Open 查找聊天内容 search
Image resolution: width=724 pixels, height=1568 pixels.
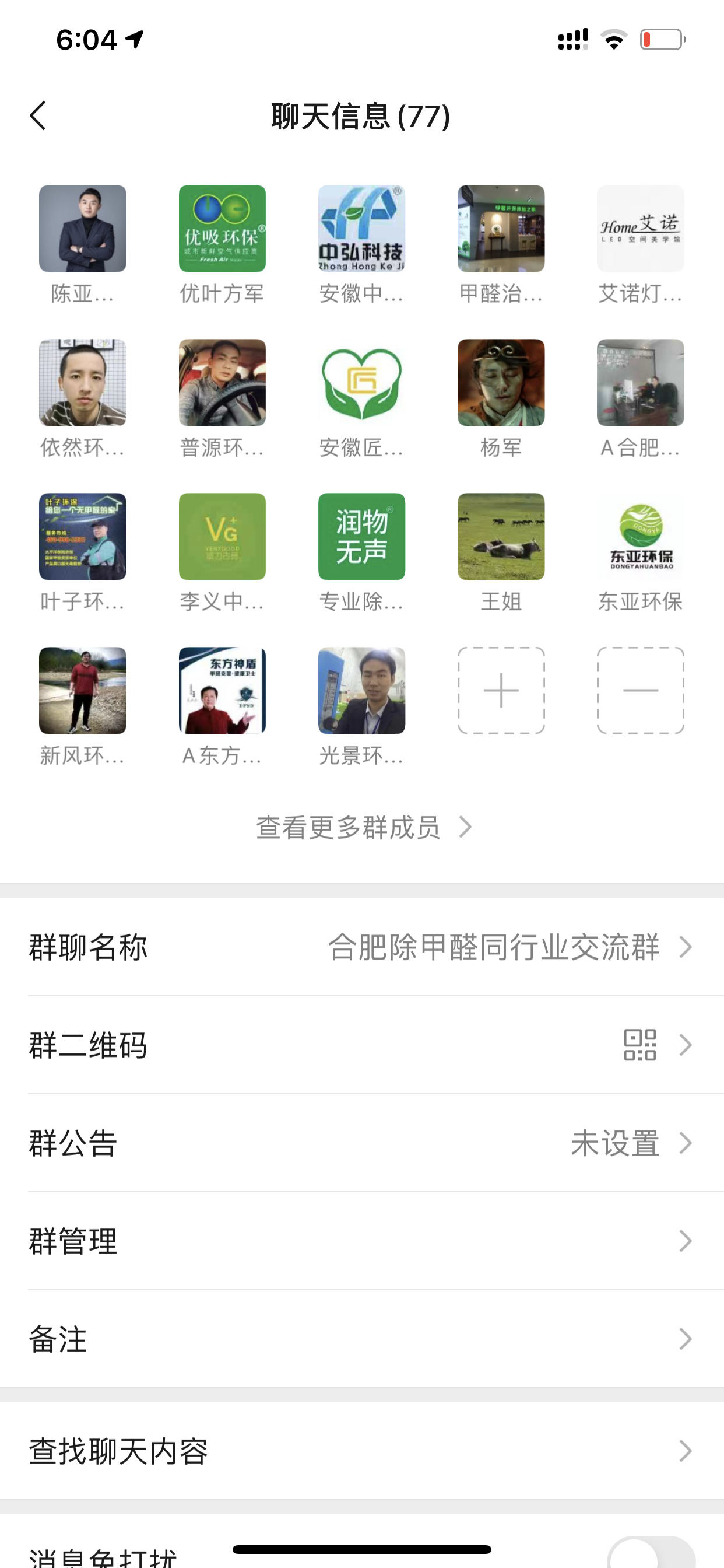[362, 1451]
